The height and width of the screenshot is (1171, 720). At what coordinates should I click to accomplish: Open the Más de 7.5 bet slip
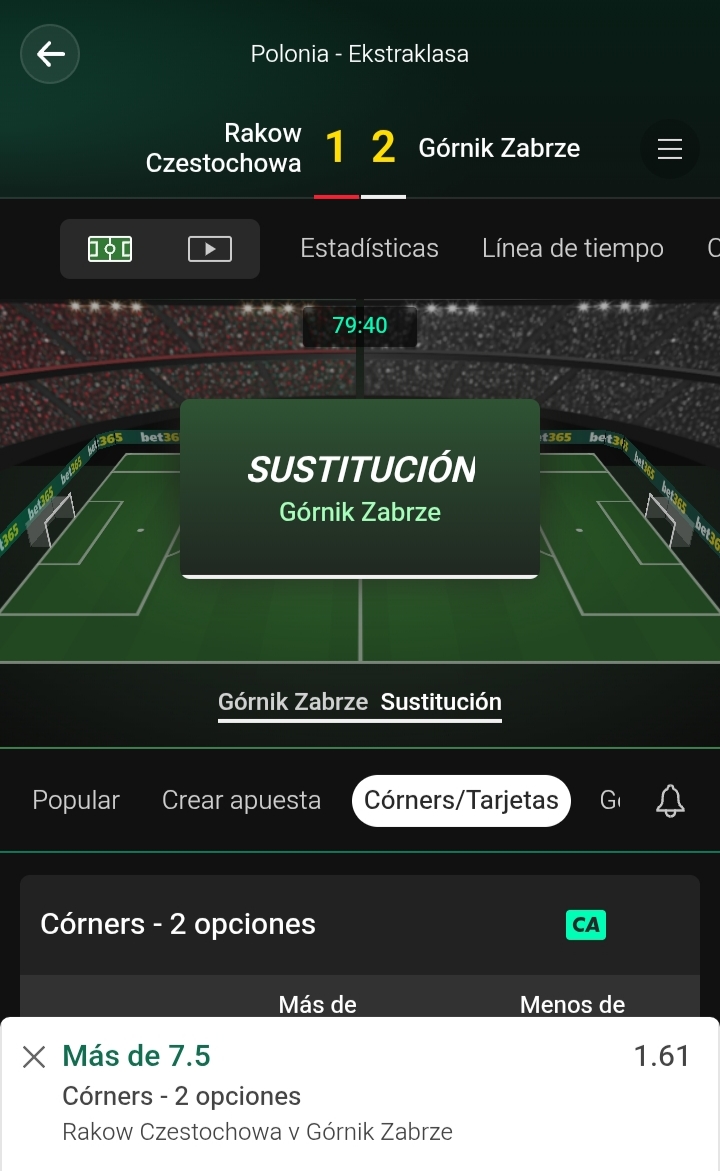tap(360, 1093)
